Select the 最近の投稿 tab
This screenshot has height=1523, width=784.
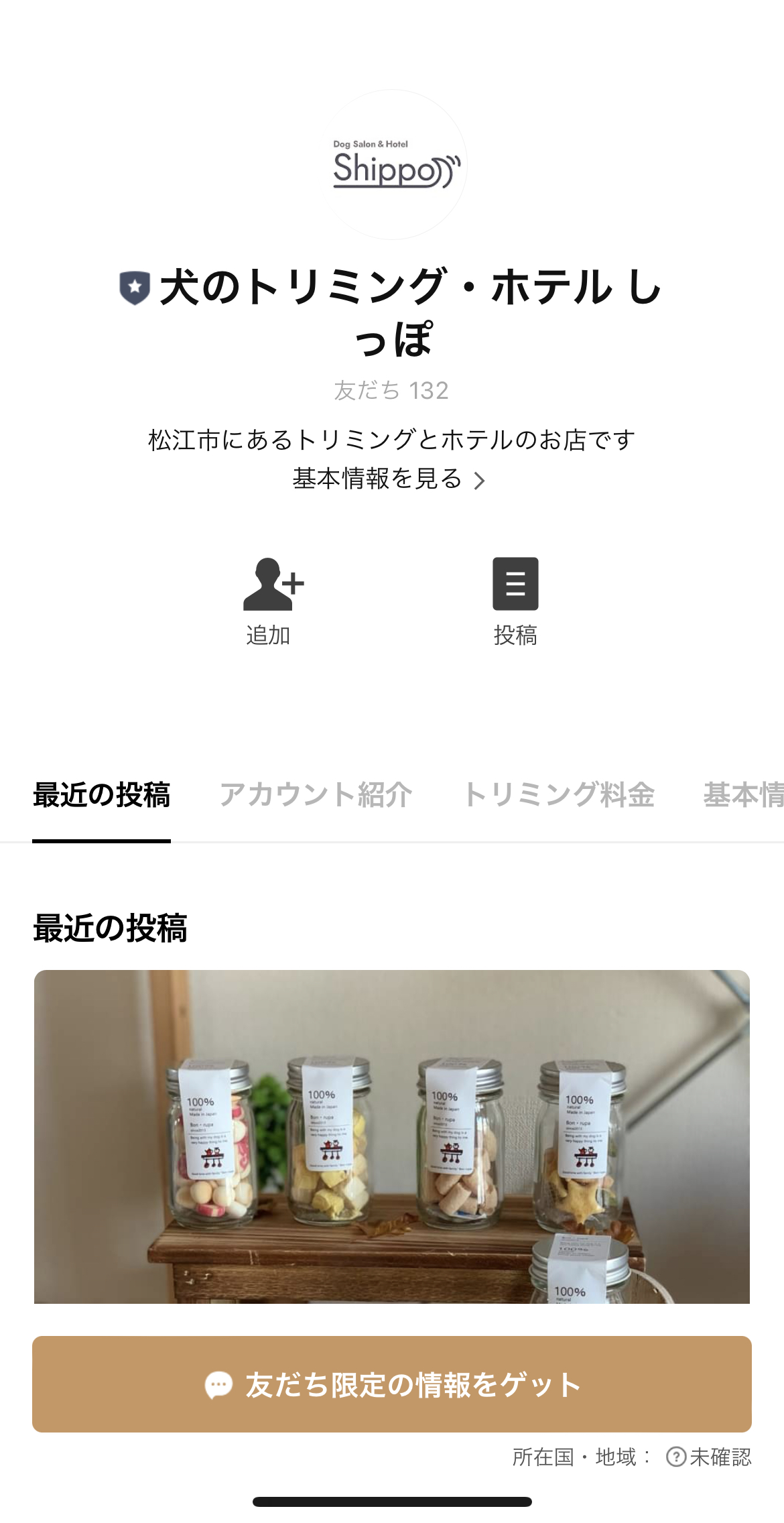102,795
